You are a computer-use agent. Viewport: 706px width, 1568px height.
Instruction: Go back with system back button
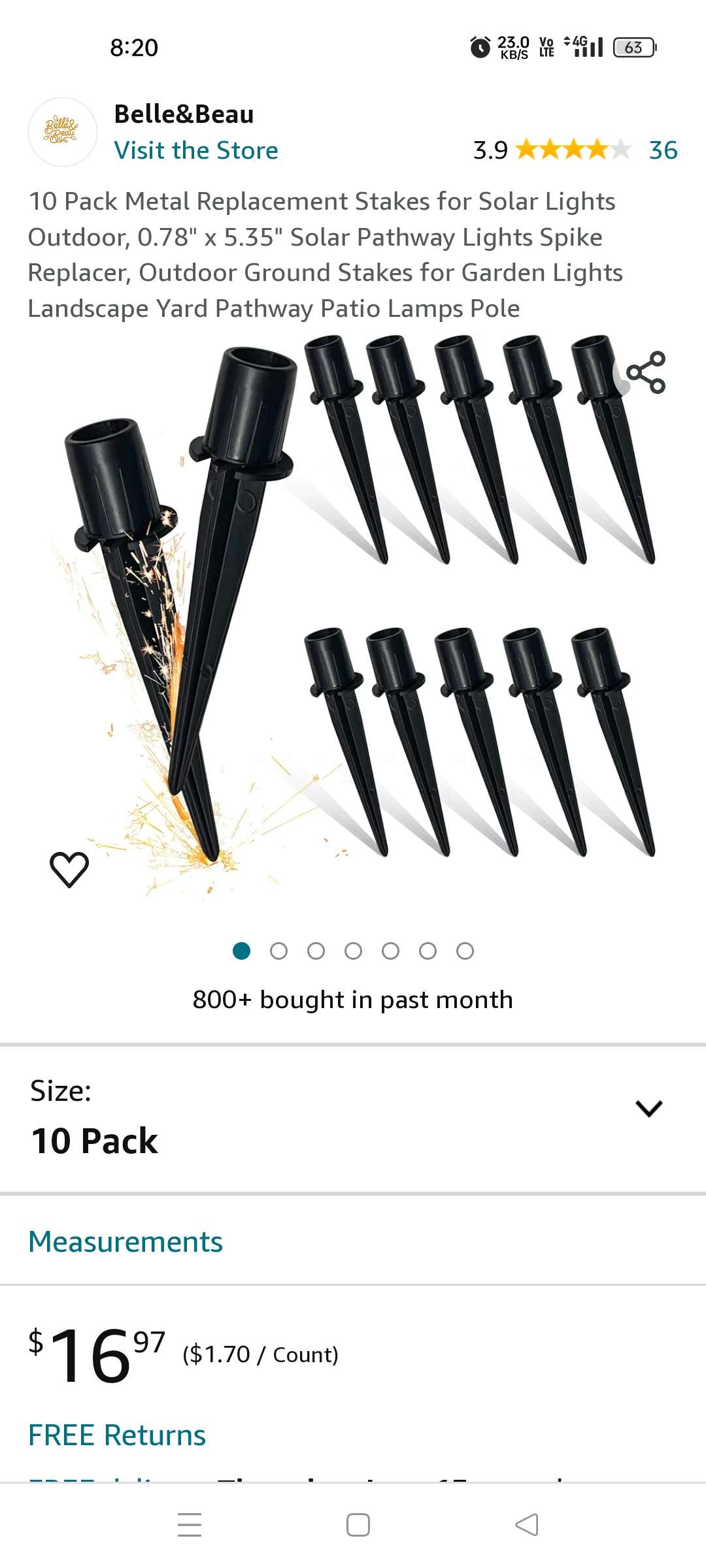coord(527,1525)
